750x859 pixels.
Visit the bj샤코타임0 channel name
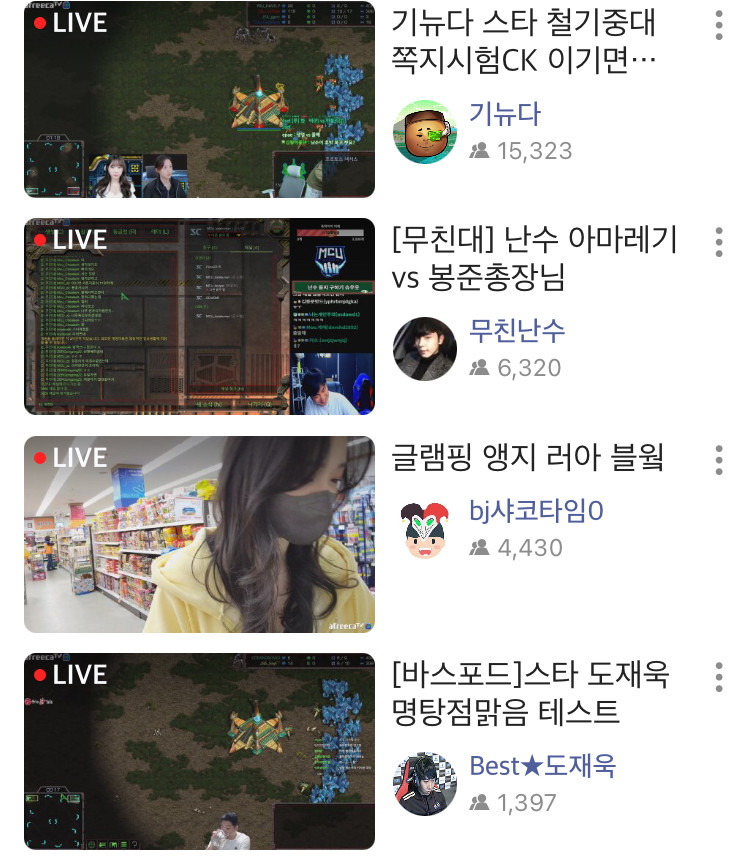pyautogui.click(x=537, y=511)
